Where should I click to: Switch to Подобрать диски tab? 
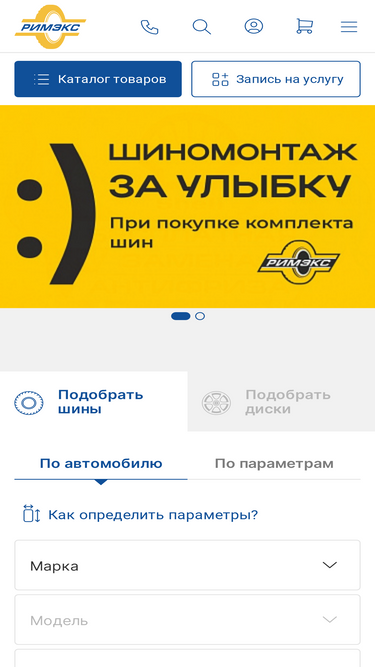pyautogui.click(x=281, y=402)
